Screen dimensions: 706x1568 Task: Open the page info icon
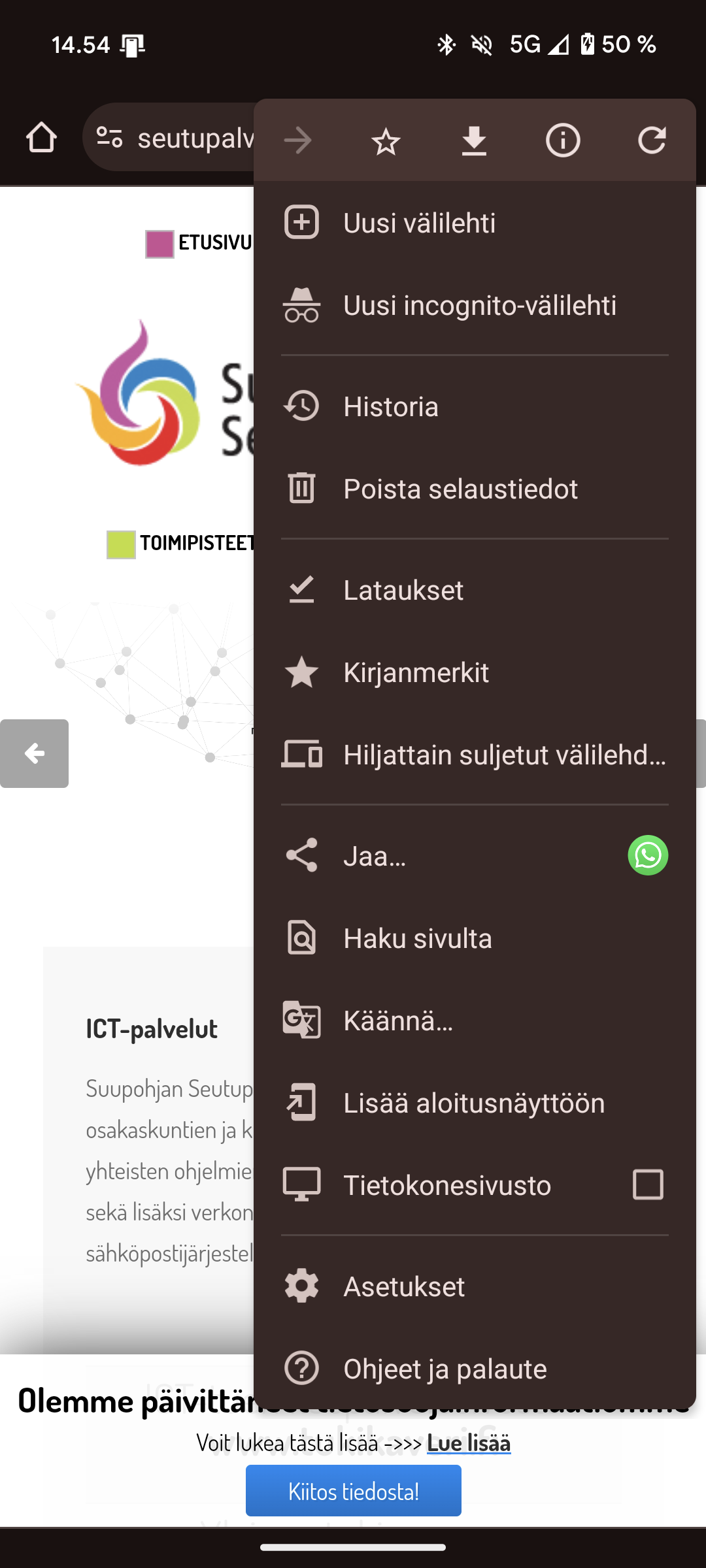coord(563,140)
